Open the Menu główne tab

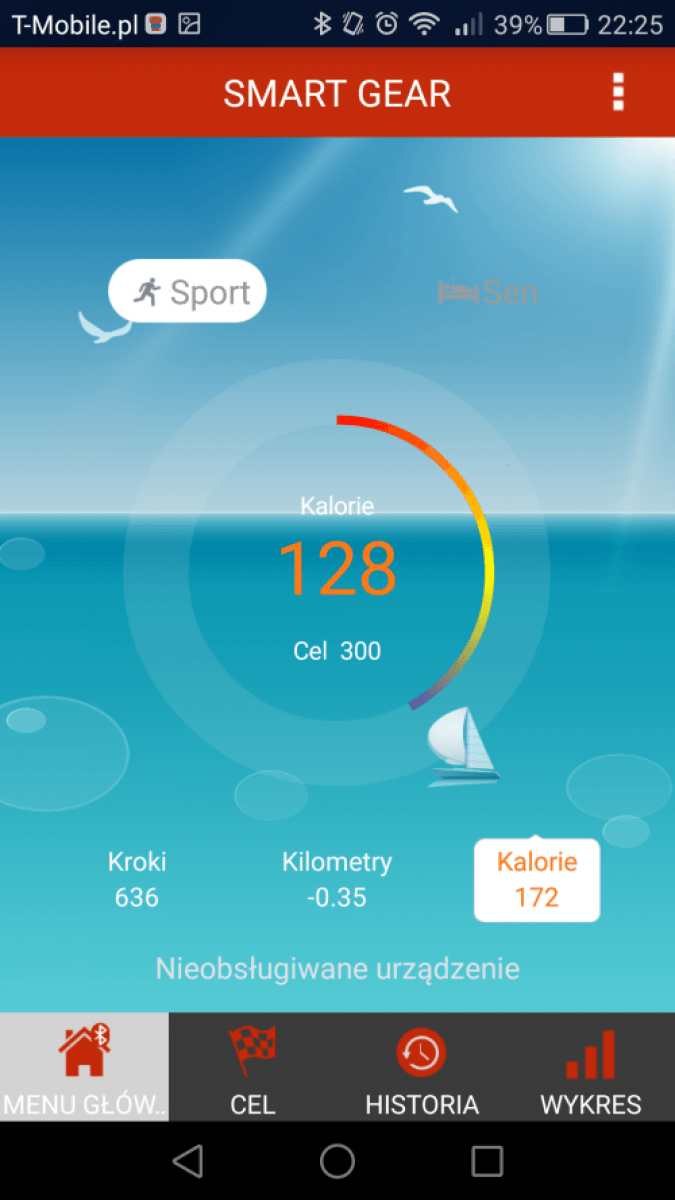coord(84,1066)
